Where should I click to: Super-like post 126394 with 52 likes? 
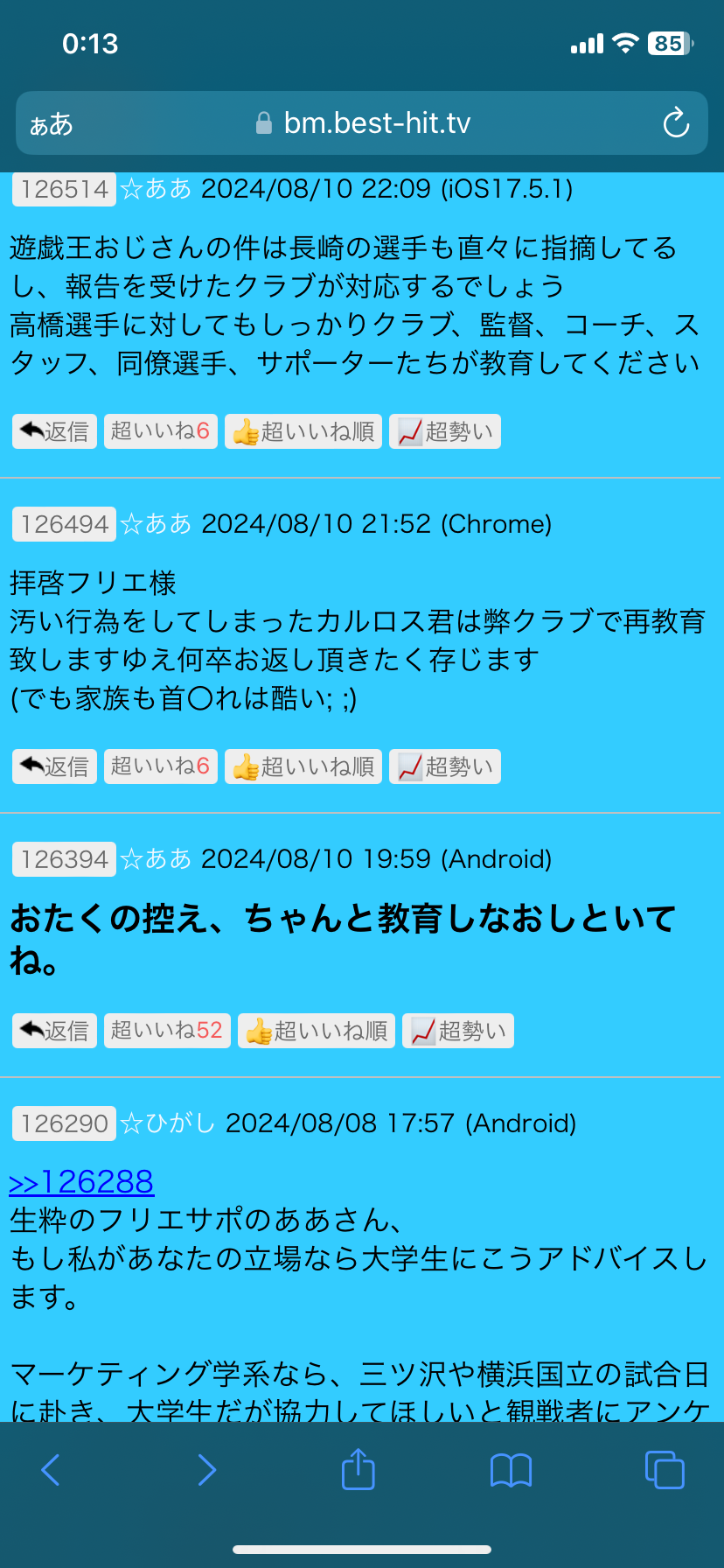166,1031
